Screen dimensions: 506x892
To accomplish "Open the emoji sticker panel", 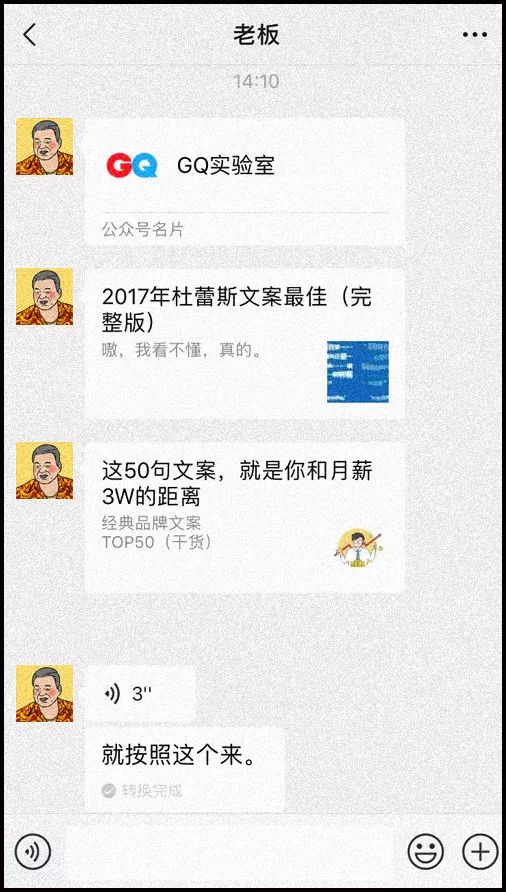I will coord(426,852).
